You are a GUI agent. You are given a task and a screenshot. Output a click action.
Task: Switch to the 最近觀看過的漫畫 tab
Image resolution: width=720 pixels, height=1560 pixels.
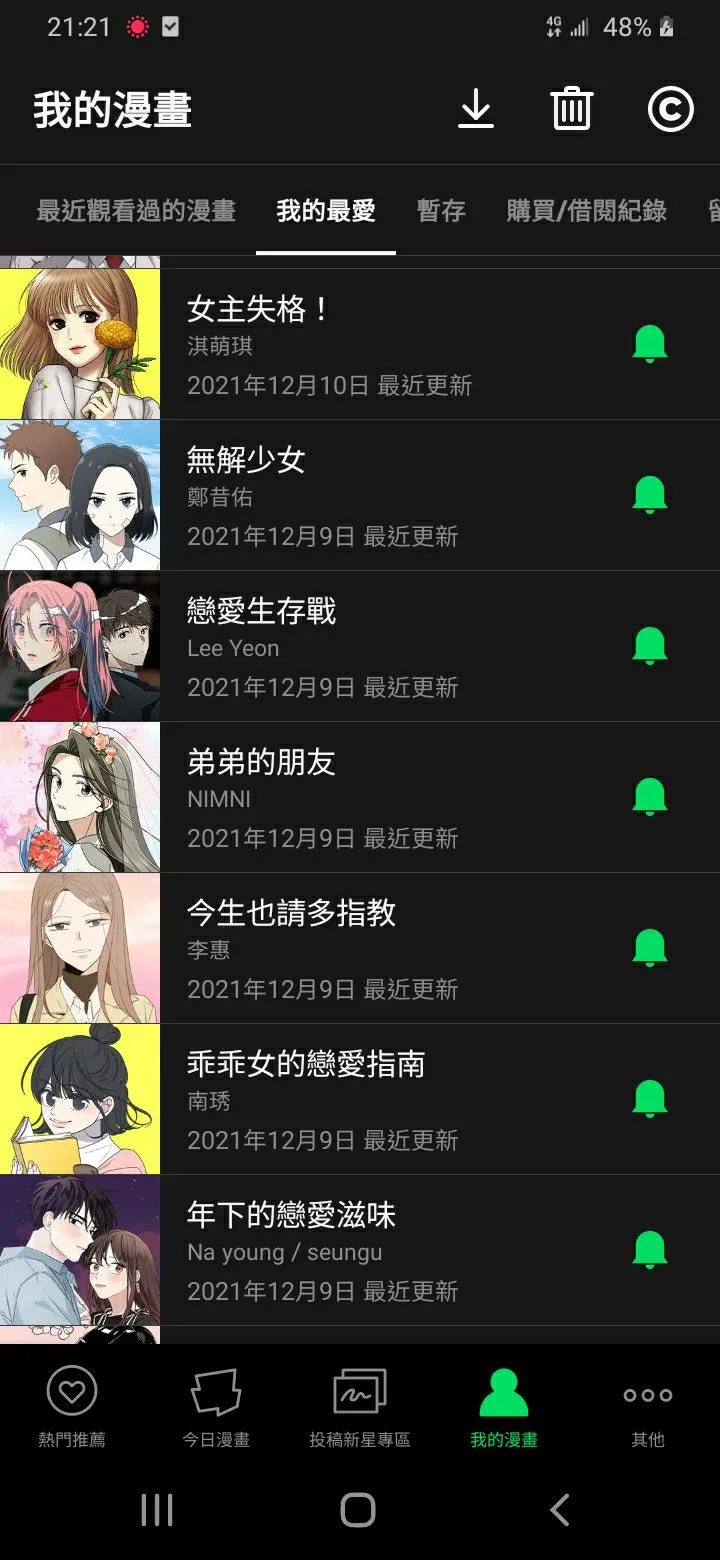pyautogui.click(x=136, y=211)
